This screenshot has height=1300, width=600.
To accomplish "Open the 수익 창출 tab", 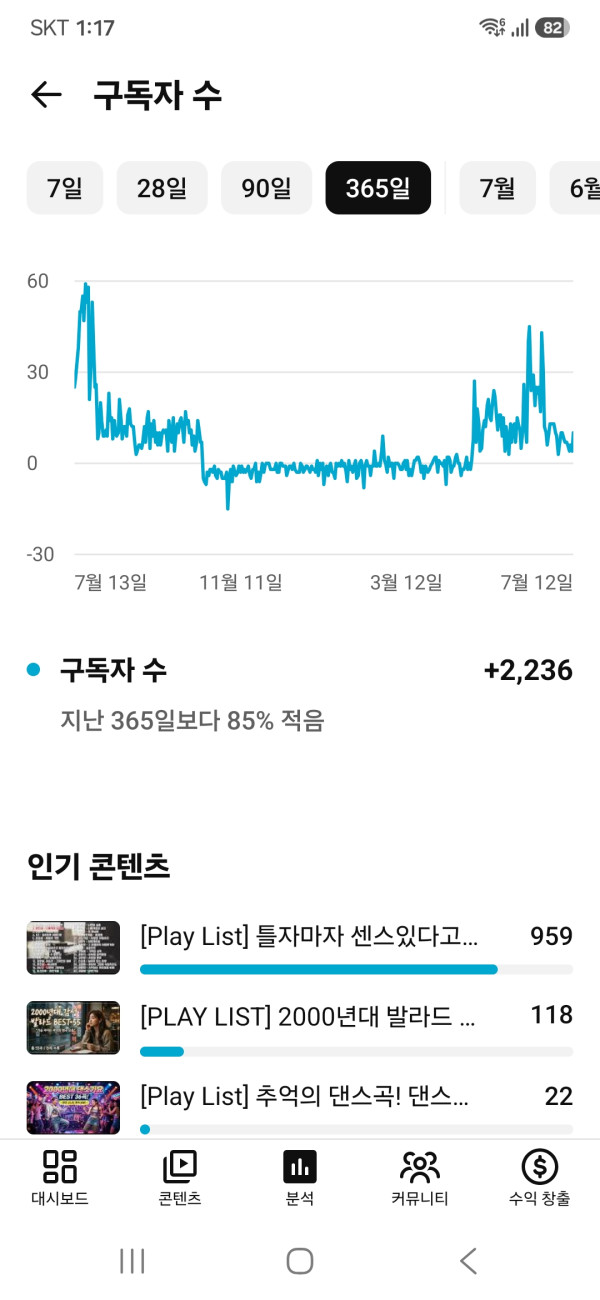I will pos(540,1178).
